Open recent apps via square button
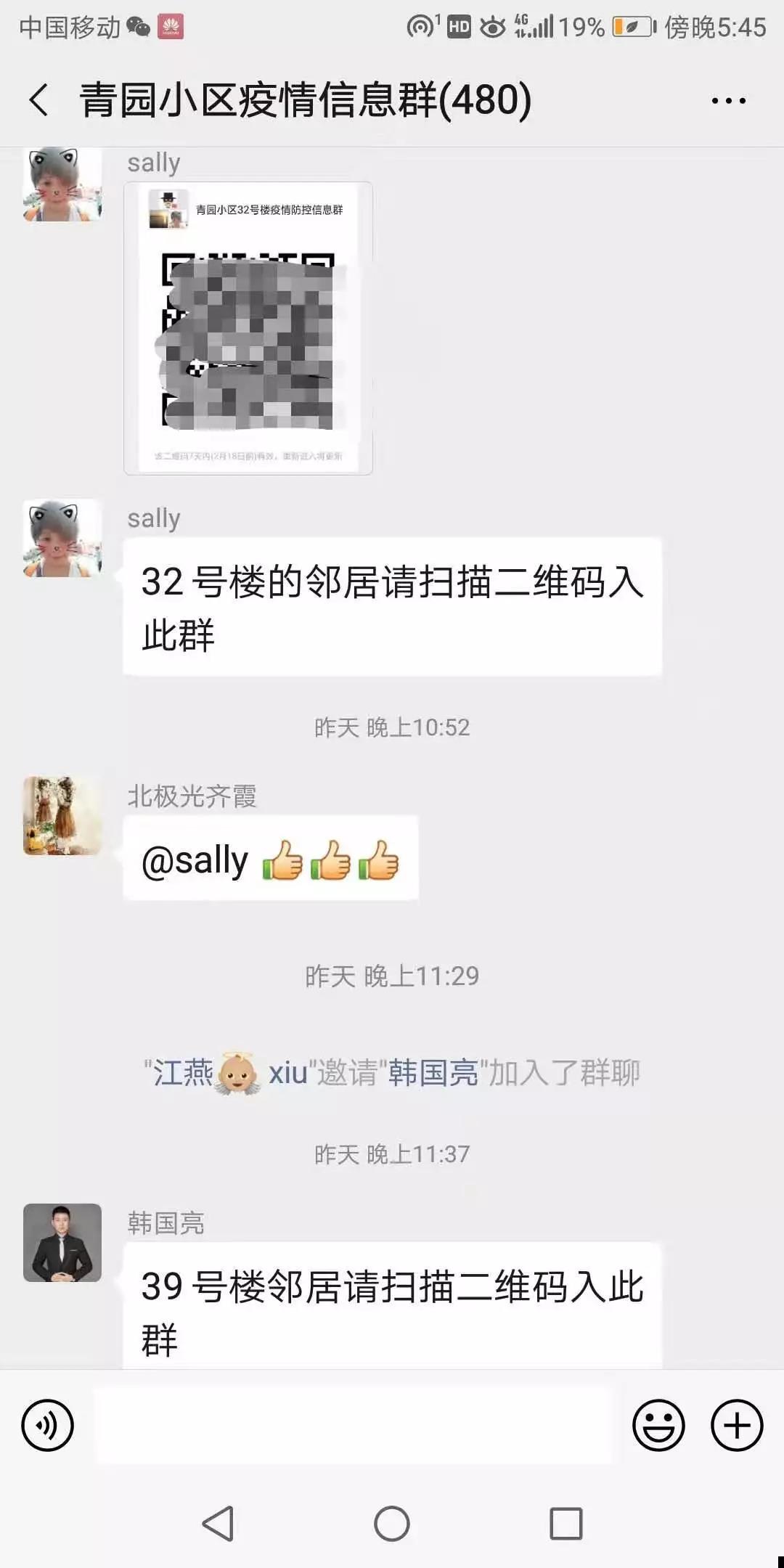This screenshot has height=1568, width=784. pyautogui.click(x=565, y=1523)
